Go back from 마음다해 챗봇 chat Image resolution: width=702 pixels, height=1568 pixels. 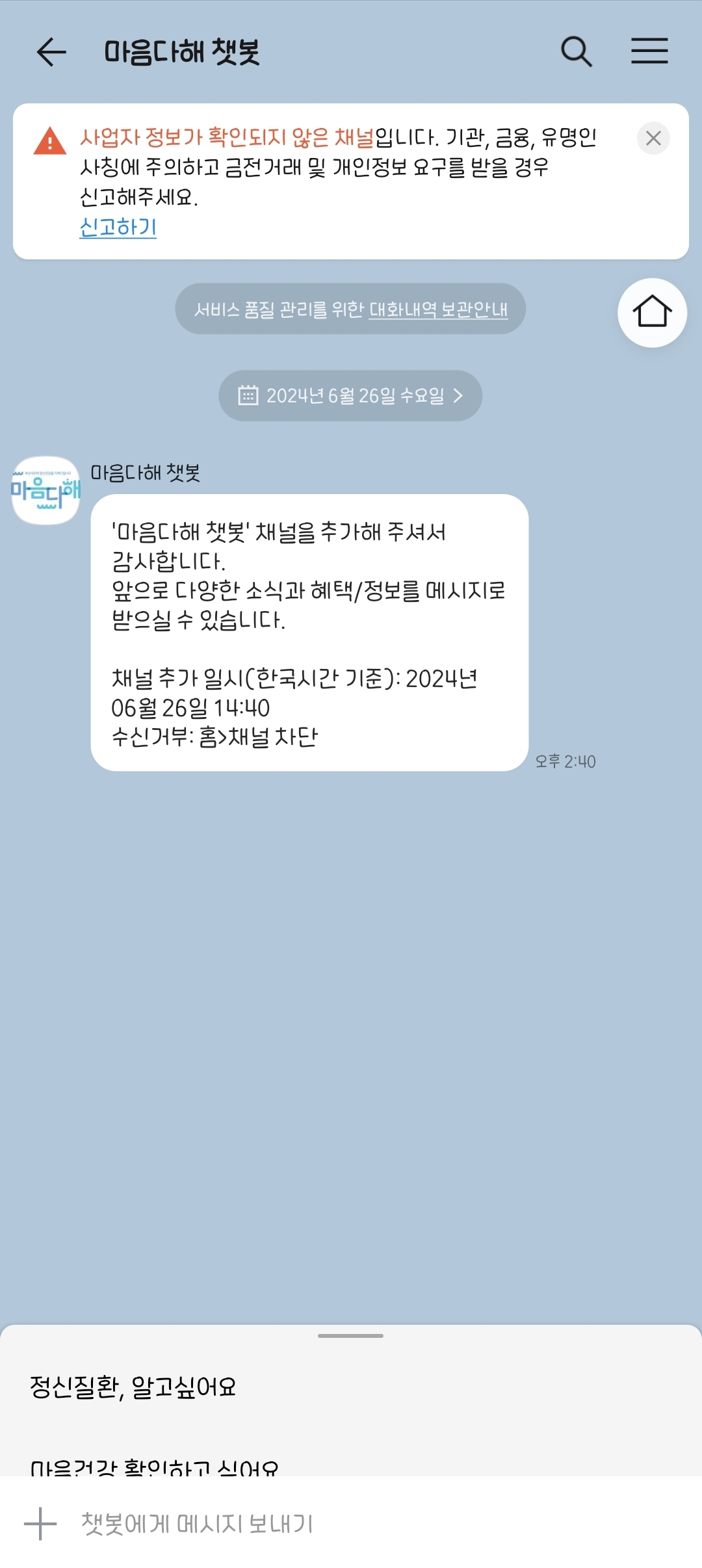(x=51, y=52)
